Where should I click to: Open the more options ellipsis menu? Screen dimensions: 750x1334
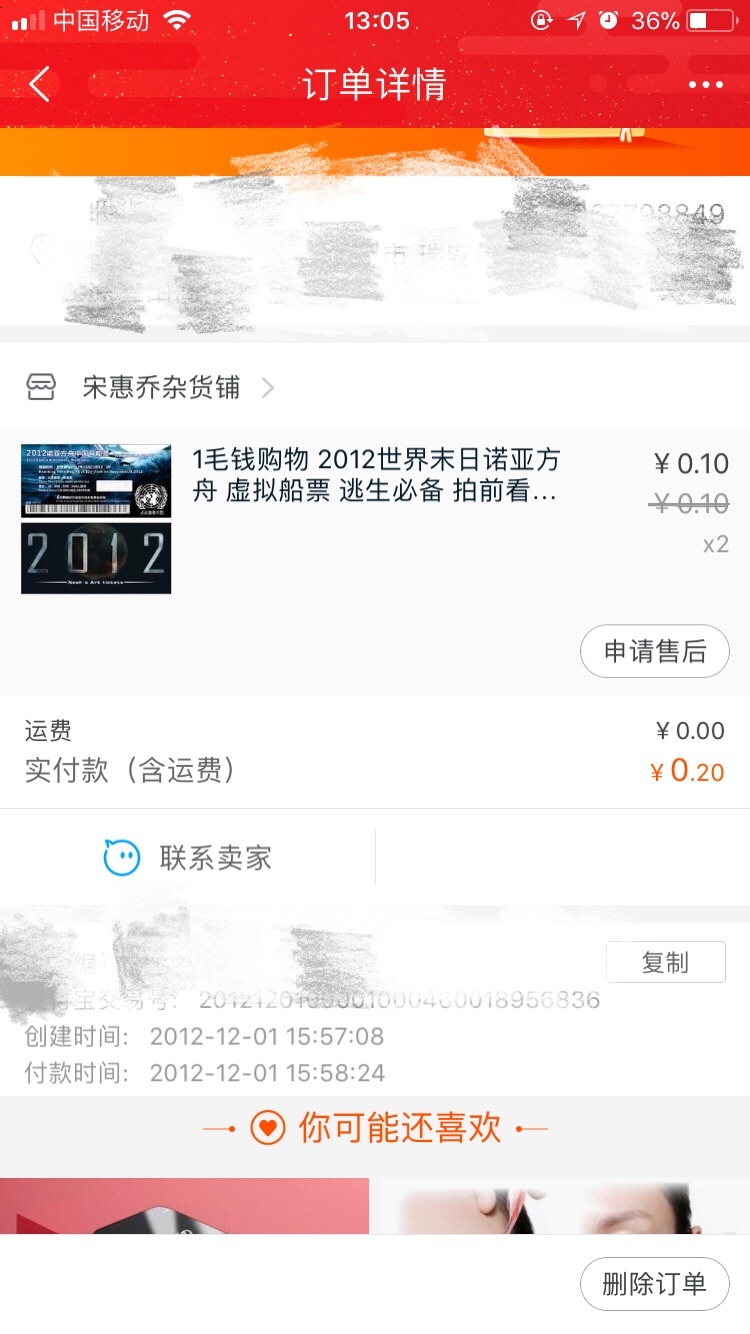(706, 84)
